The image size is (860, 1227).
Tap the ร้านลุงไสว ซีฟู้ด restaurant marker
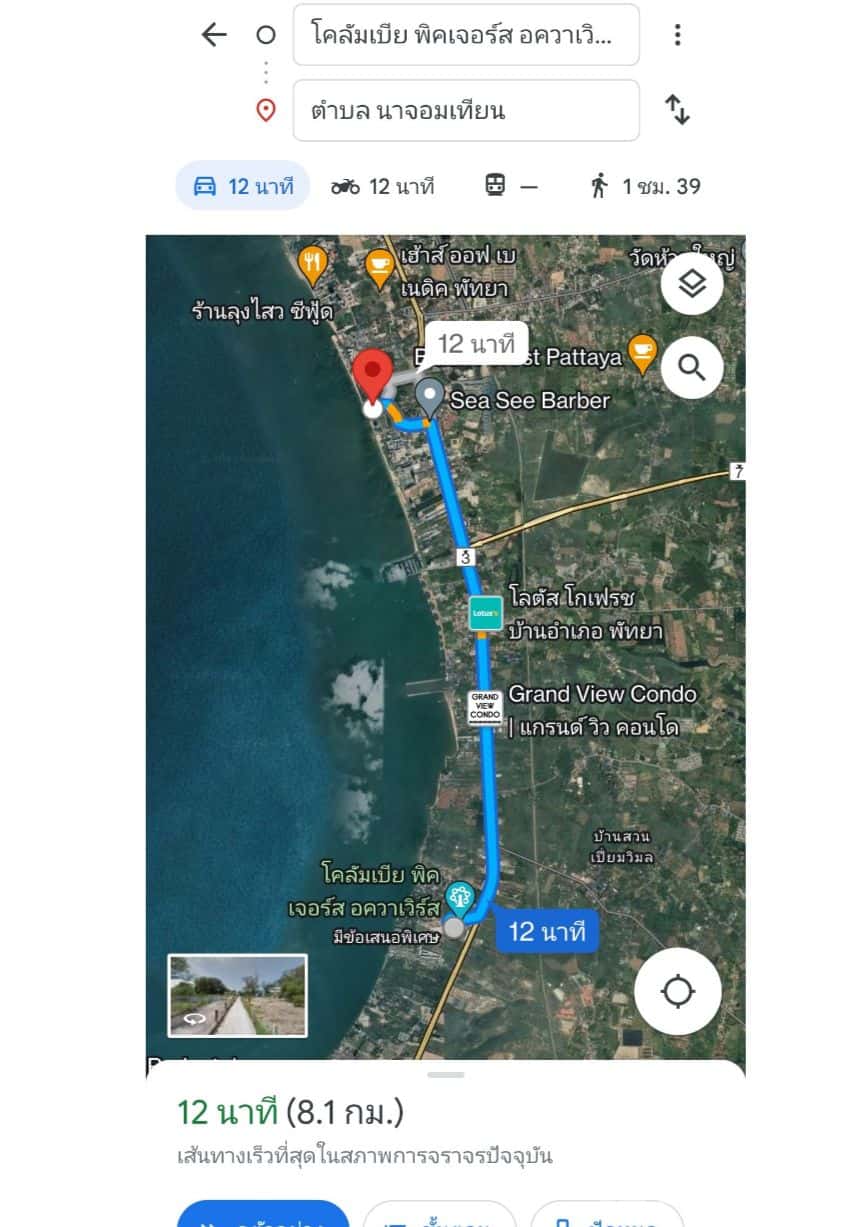[x=313, y=263]
